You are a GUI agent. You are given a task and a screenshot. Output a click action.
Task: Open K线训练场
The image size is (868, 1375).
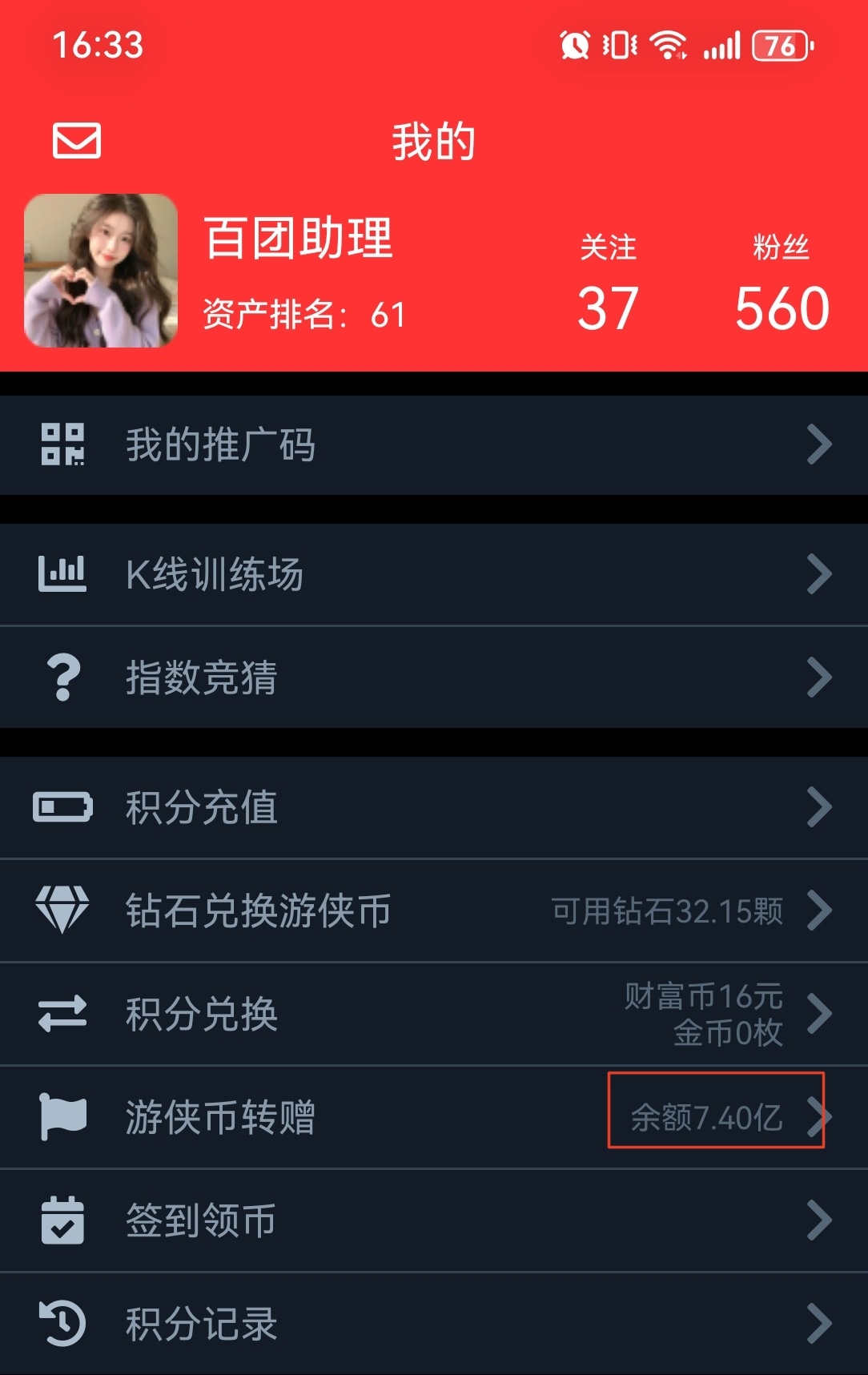tap(432, 574)
